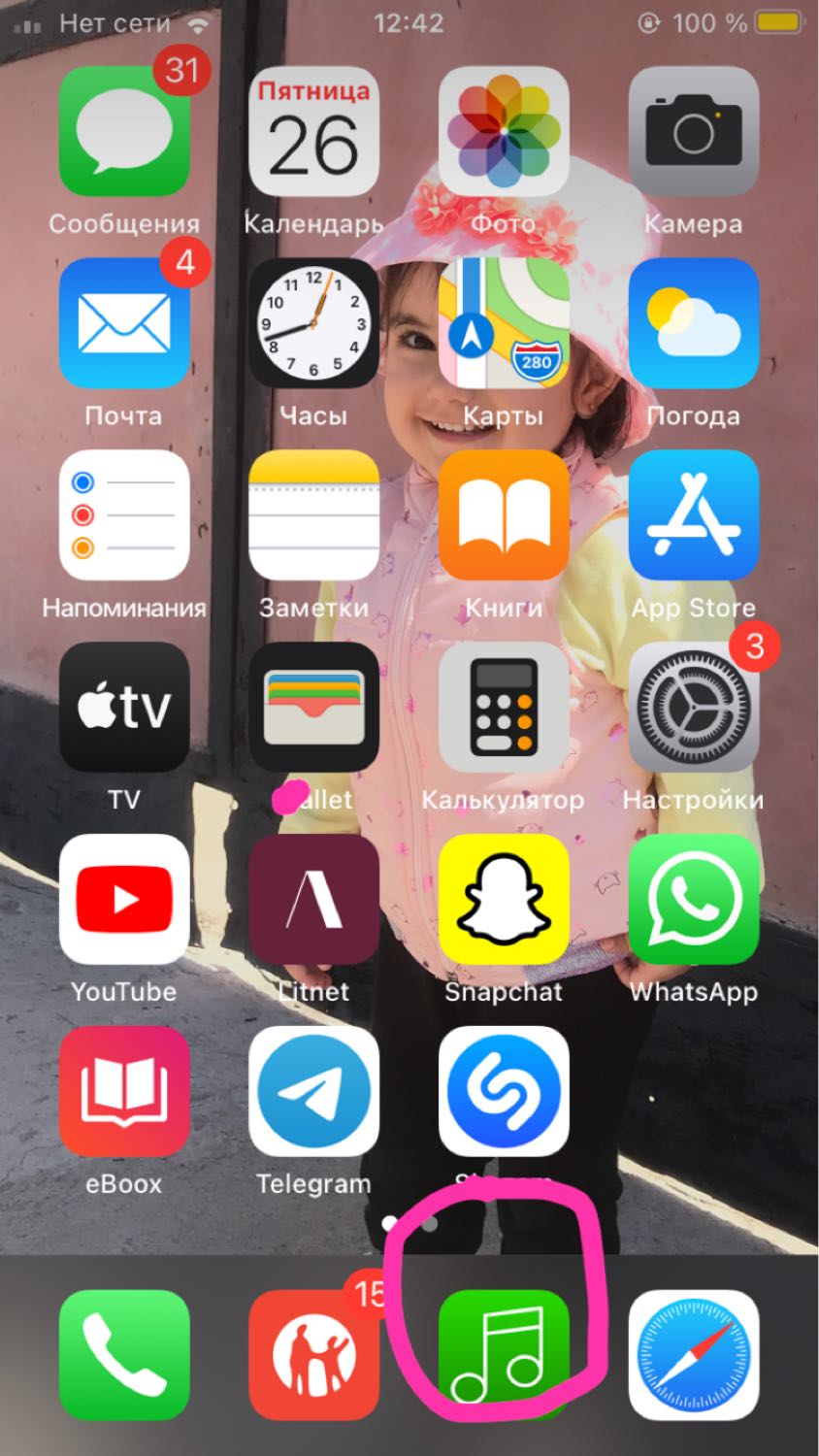This screenshot has width=819, height=1456.
Task: Open the Настройки settings app
Action: coord(693,707)
